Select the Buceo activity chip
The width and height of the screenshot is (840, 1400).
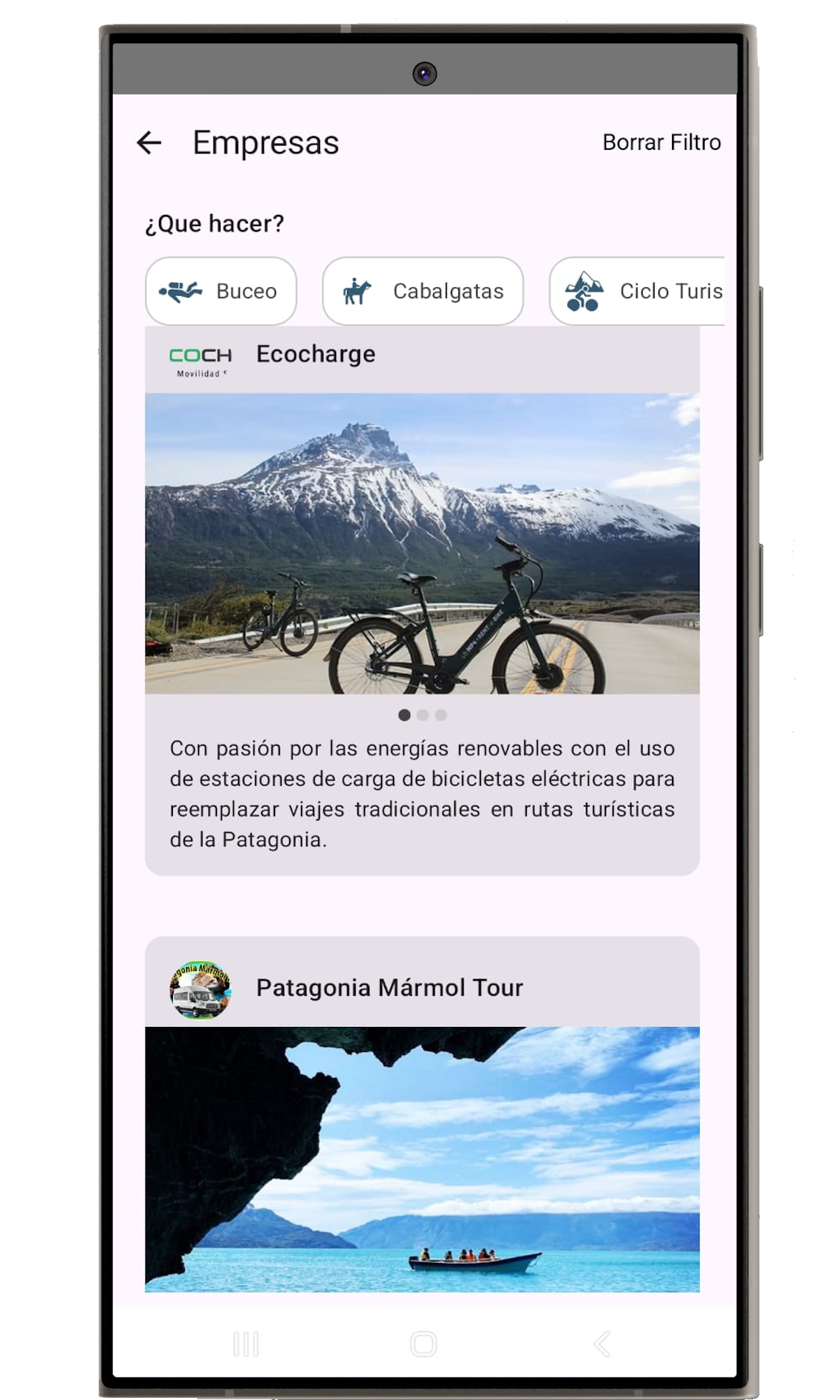click(221, 291)
